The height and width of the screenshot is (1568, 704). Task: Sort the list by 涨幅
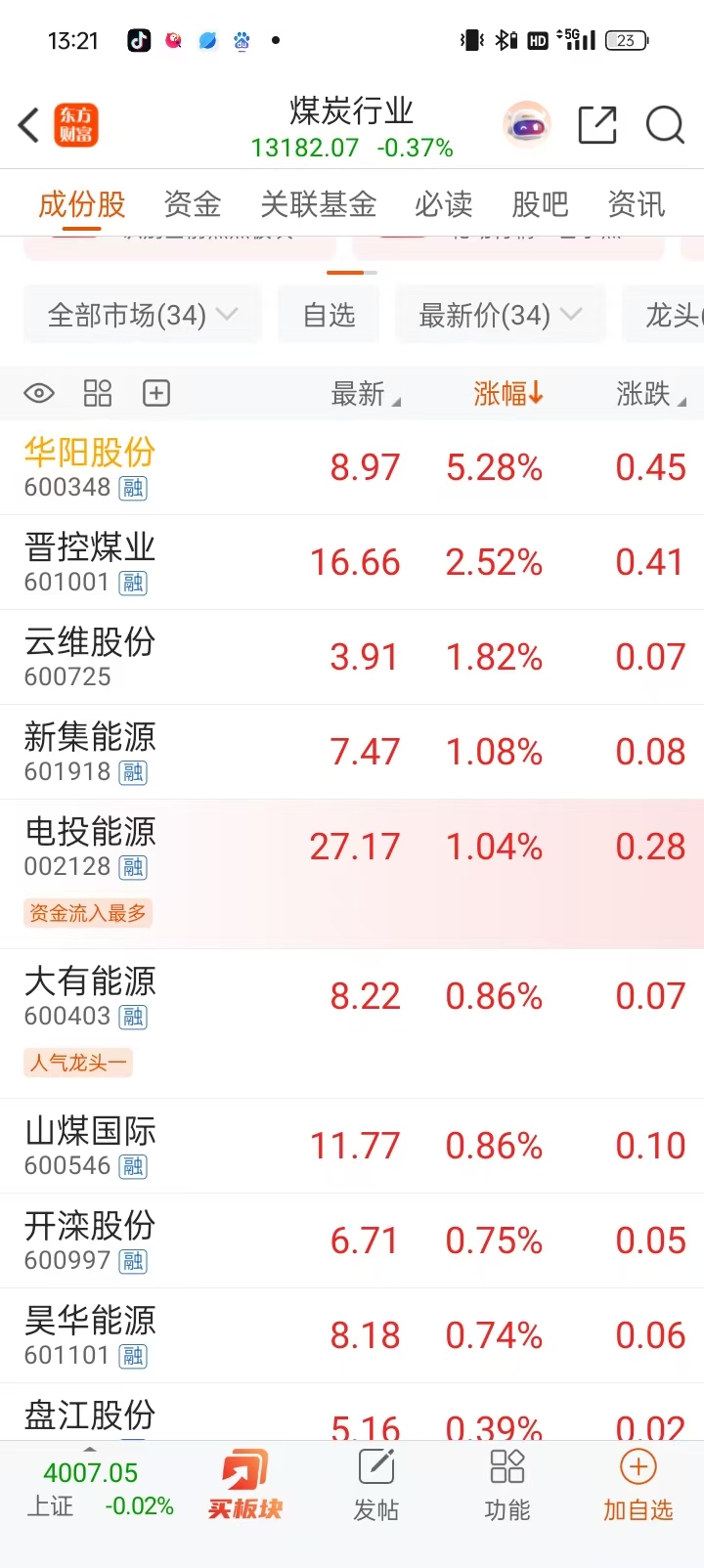click(x=507, y=394)
